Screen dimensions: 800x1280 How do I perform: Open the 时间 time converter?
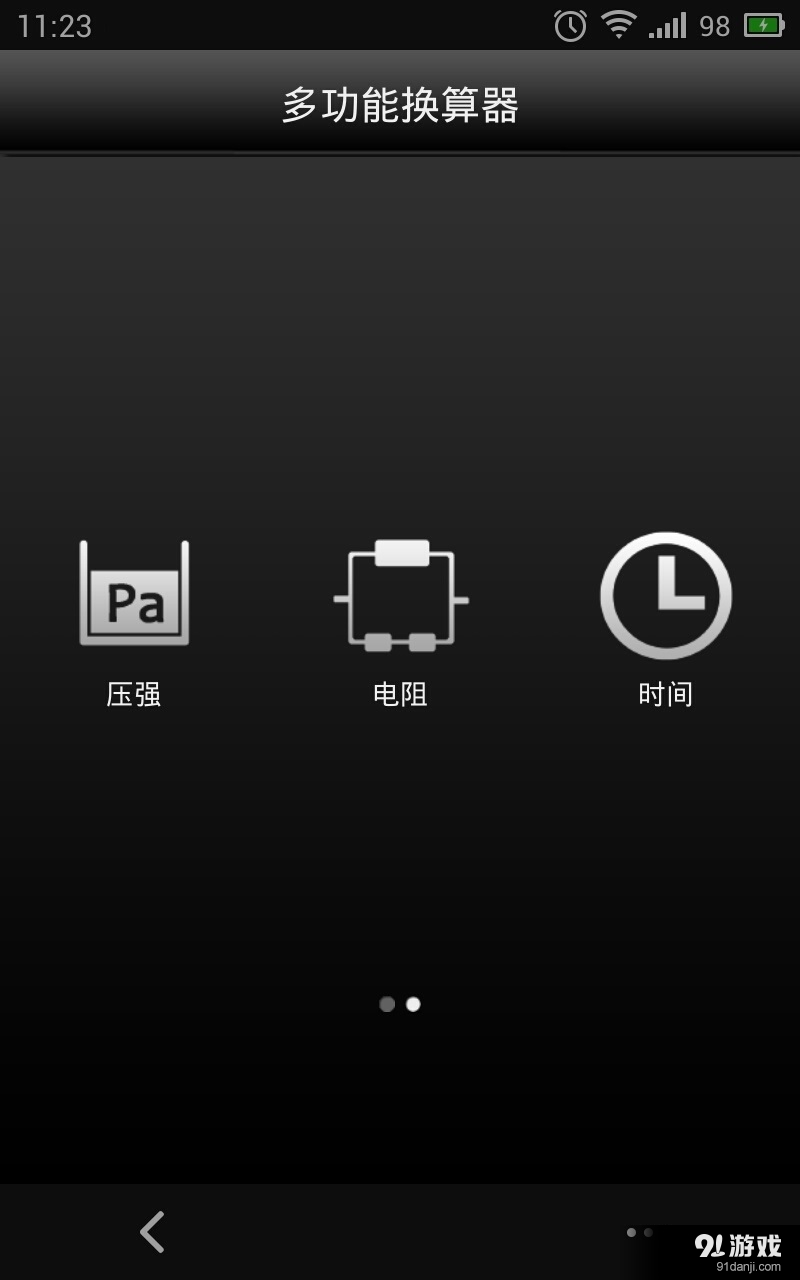(666, 620)
